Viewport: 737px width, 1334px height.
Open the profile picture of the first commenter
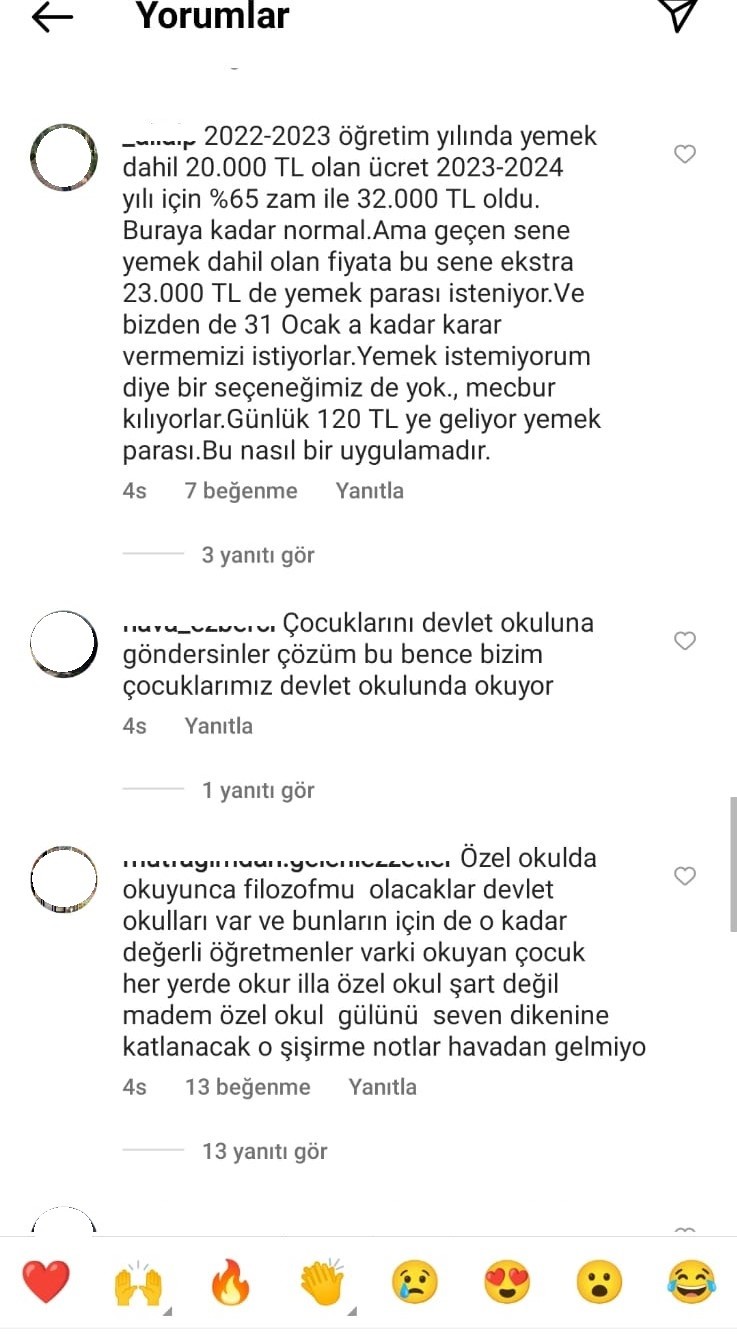pyautogui.click(x=64, y=157)
